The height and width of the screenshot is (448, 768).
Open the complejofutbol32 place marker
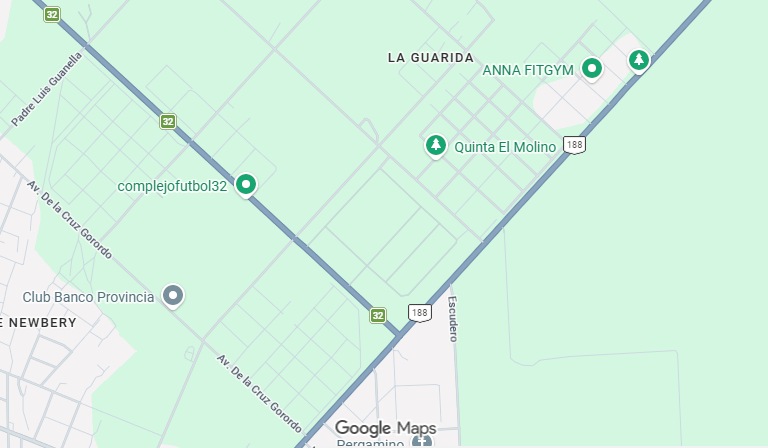(245, 184)
